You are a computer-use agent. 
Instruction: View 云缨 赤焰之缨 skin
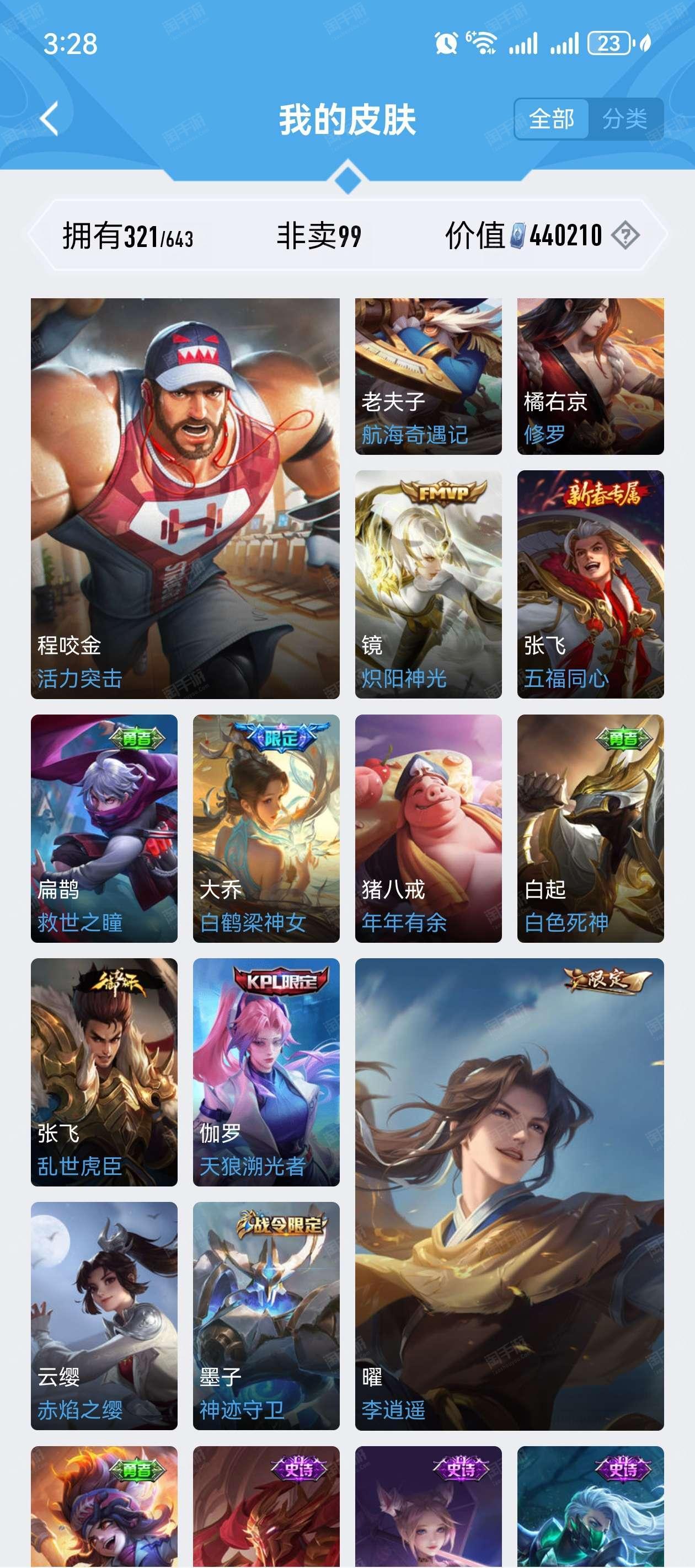[x=104, y=1315]
